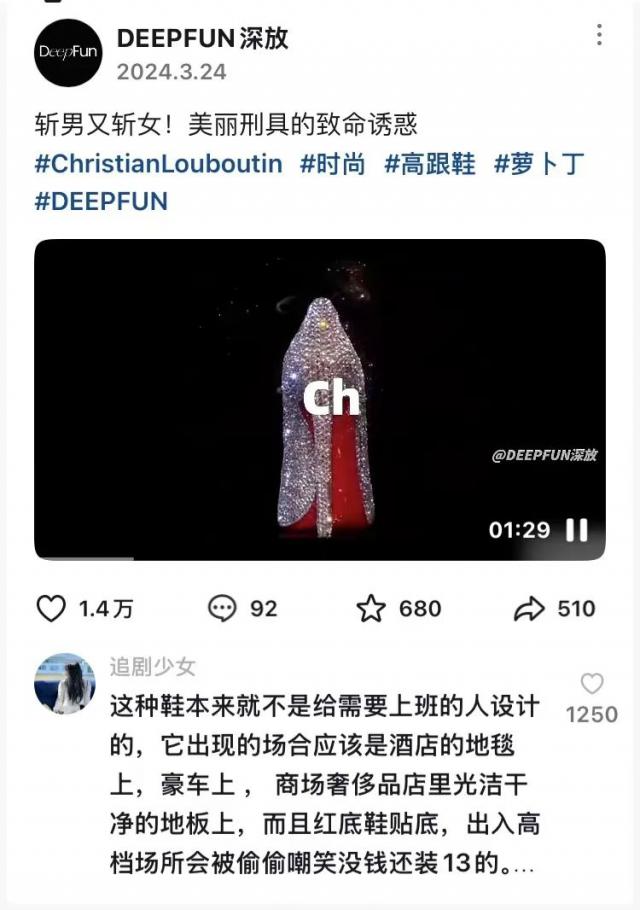Screen dimensions: 640x910
Task: Like the DEEPFUN post
Action: (x=51, y=608)
